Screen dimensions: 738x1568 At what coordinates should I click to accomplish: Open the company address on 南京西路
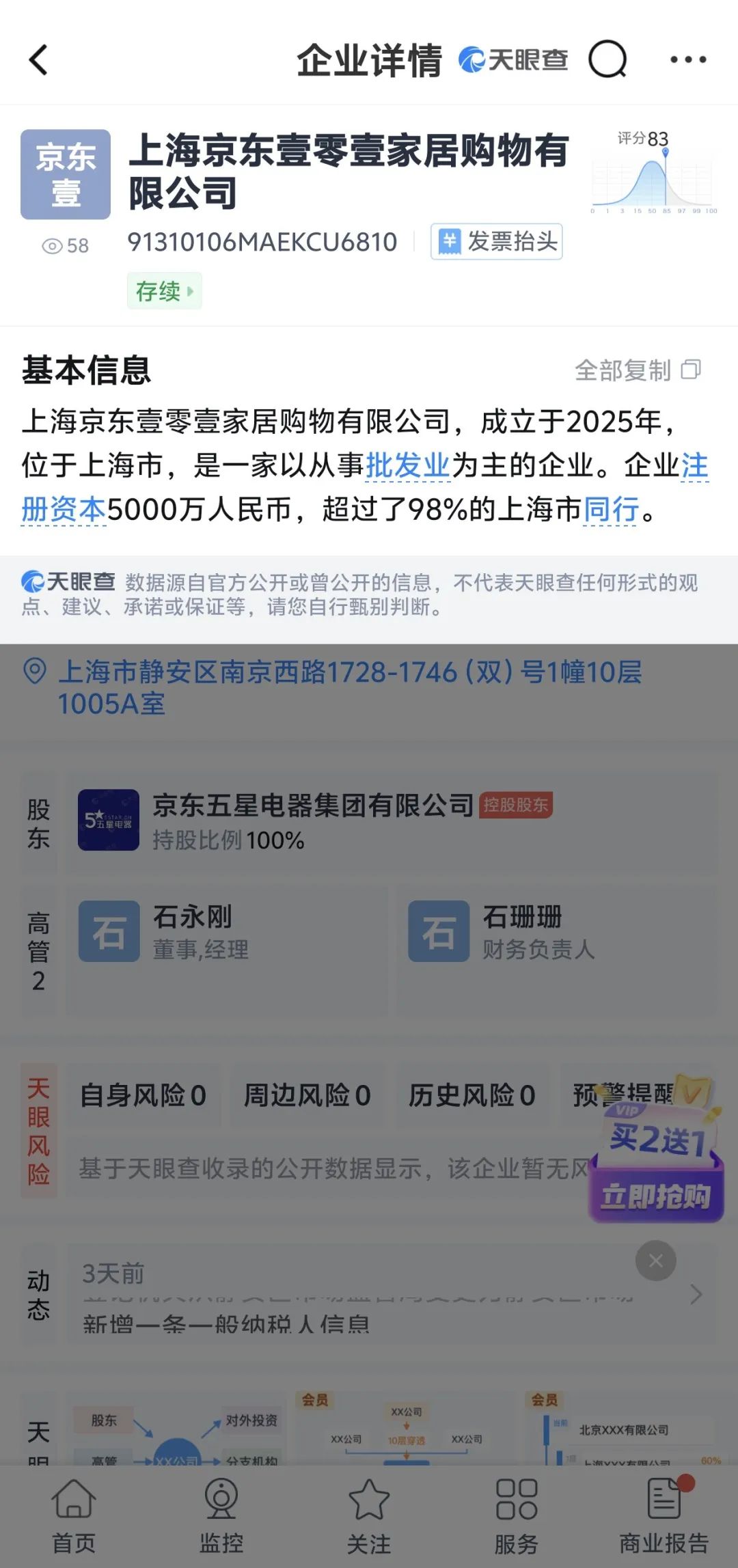348,687
